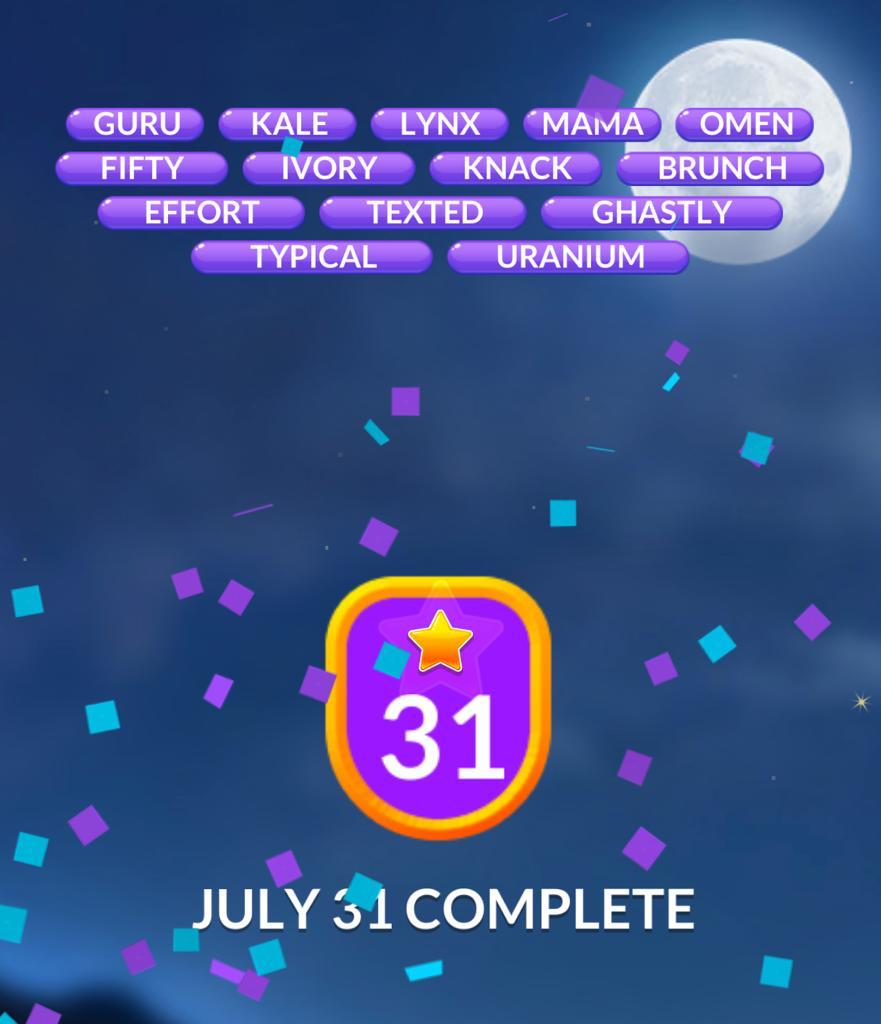The height and width of the screenshot is (1024, 881).
Task: Open the GHASTLY word chip
Action: click(x=662, y=212)
